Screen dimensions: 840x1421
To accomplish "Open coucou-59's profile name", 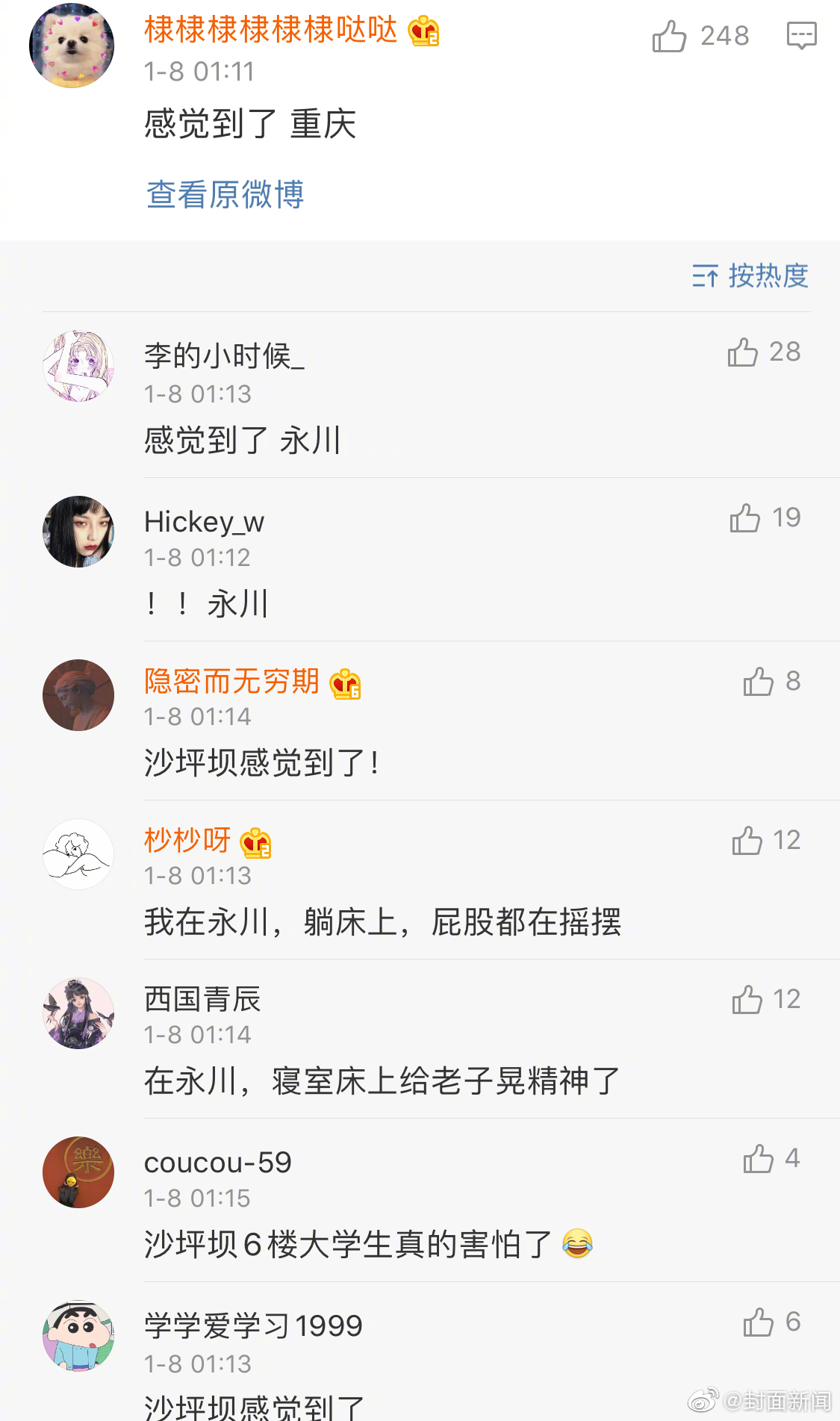I will point(218,1163).
